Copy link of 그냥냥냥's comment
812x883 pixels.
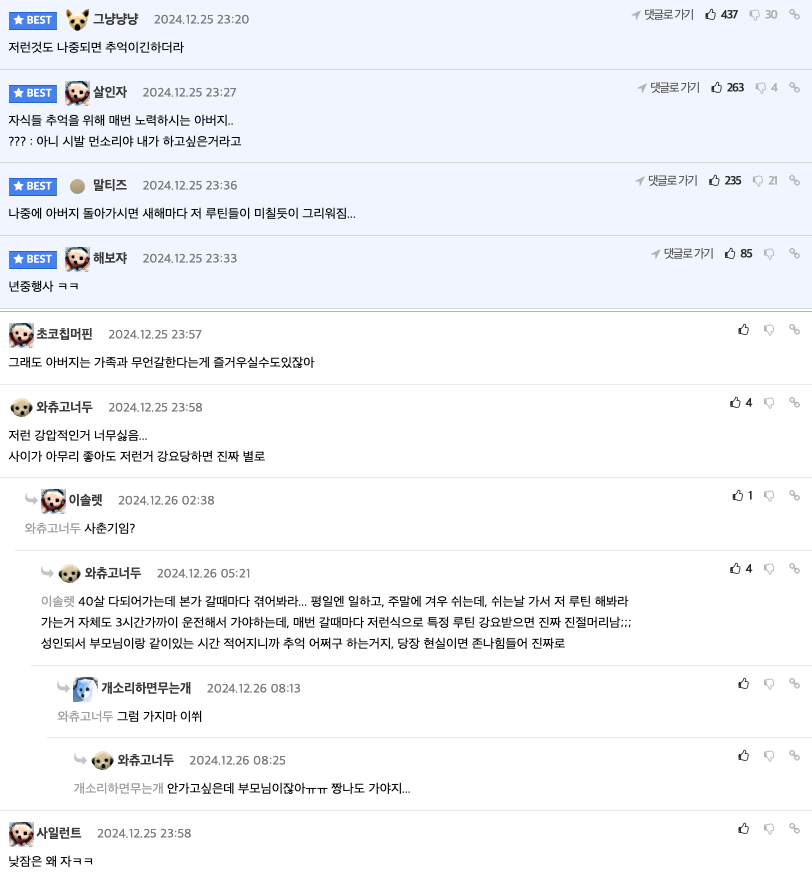pyautogui.click(x=795, y=15)
